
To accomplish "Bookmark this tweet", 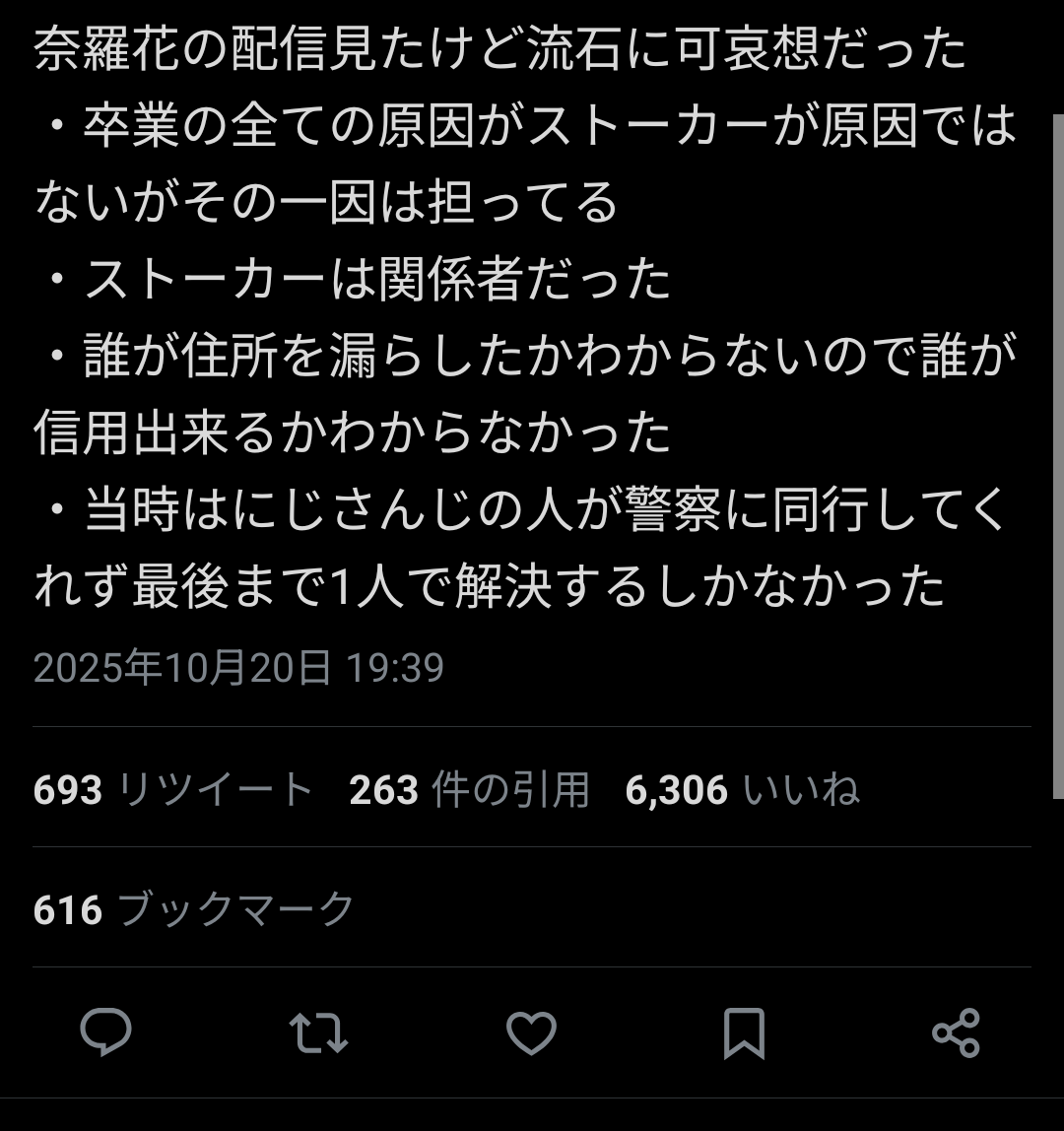I will pyautogui.click(x=744, y=1032).
